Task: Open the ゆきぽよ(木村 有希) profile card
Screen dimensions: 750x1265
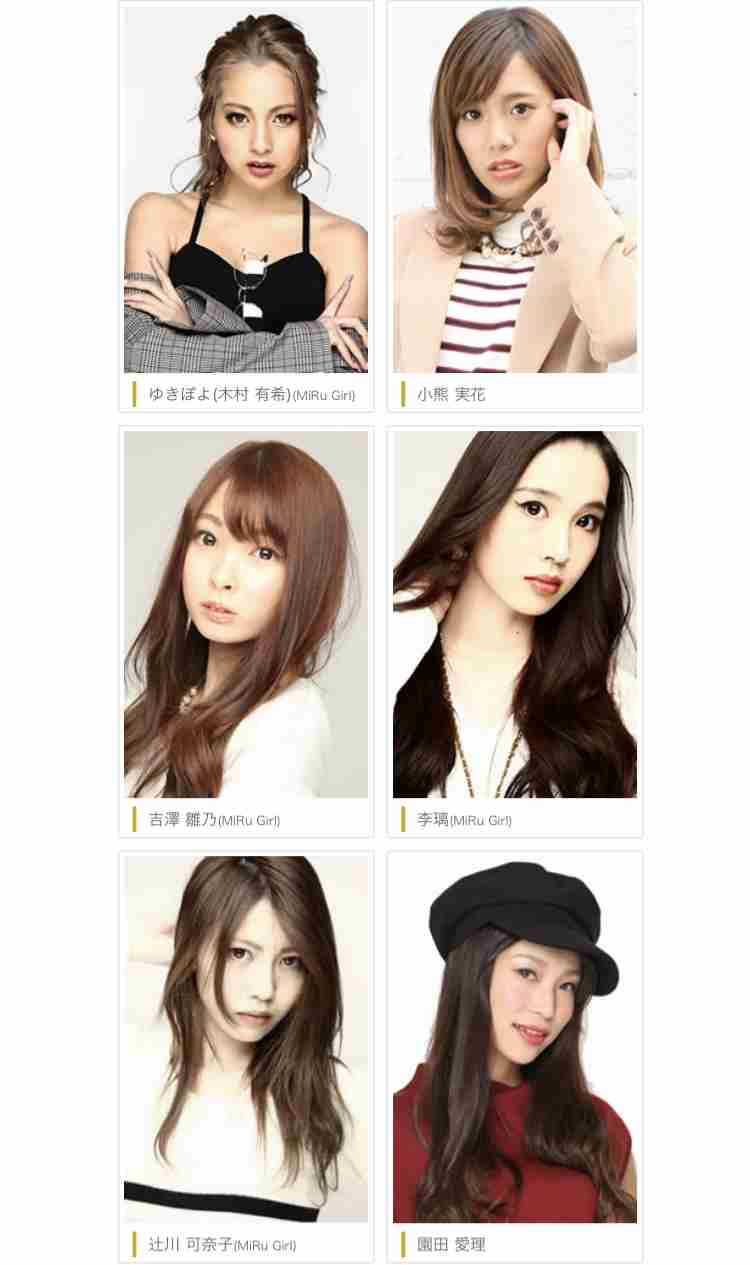Action: tap(246, 205)
